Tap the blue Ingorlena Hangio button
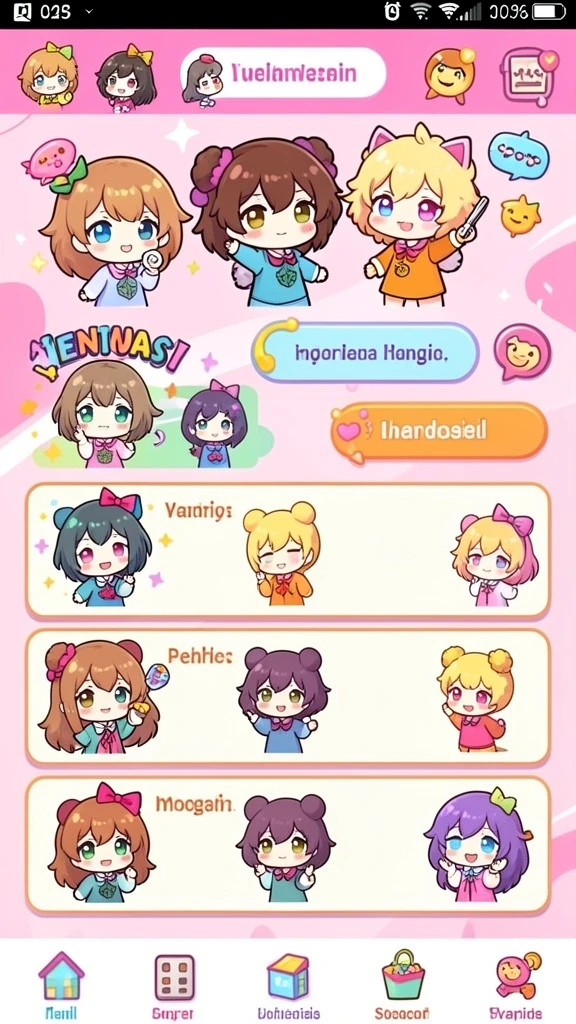 pos(366,353)
